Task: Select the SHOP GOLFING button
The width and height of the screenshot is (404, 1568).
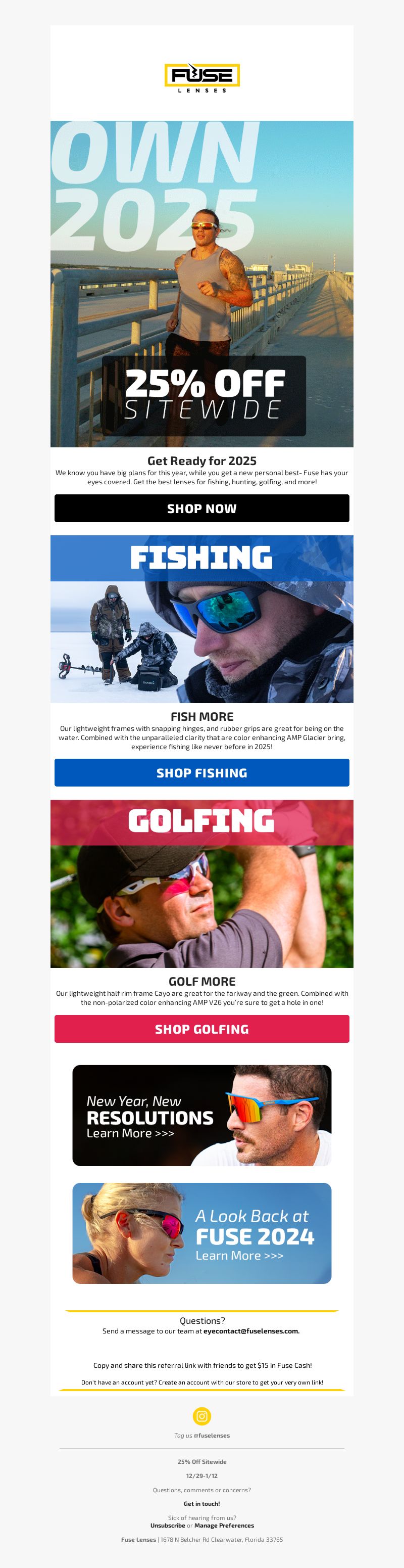Action: pyautogui.click(x=201, y=1029)
